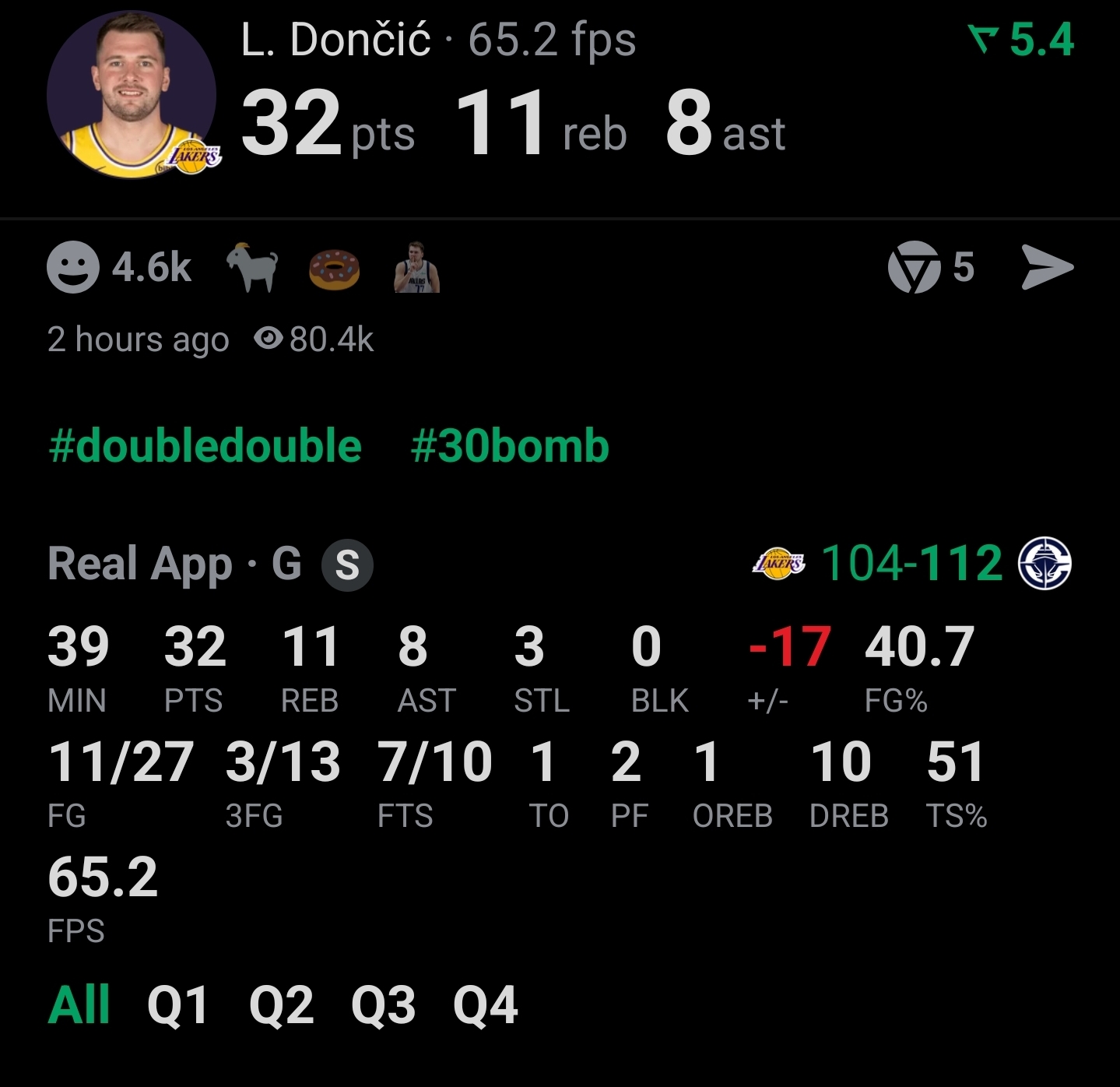
Task: Add the goat emoji reaction
Action: [x=252, y=267]
